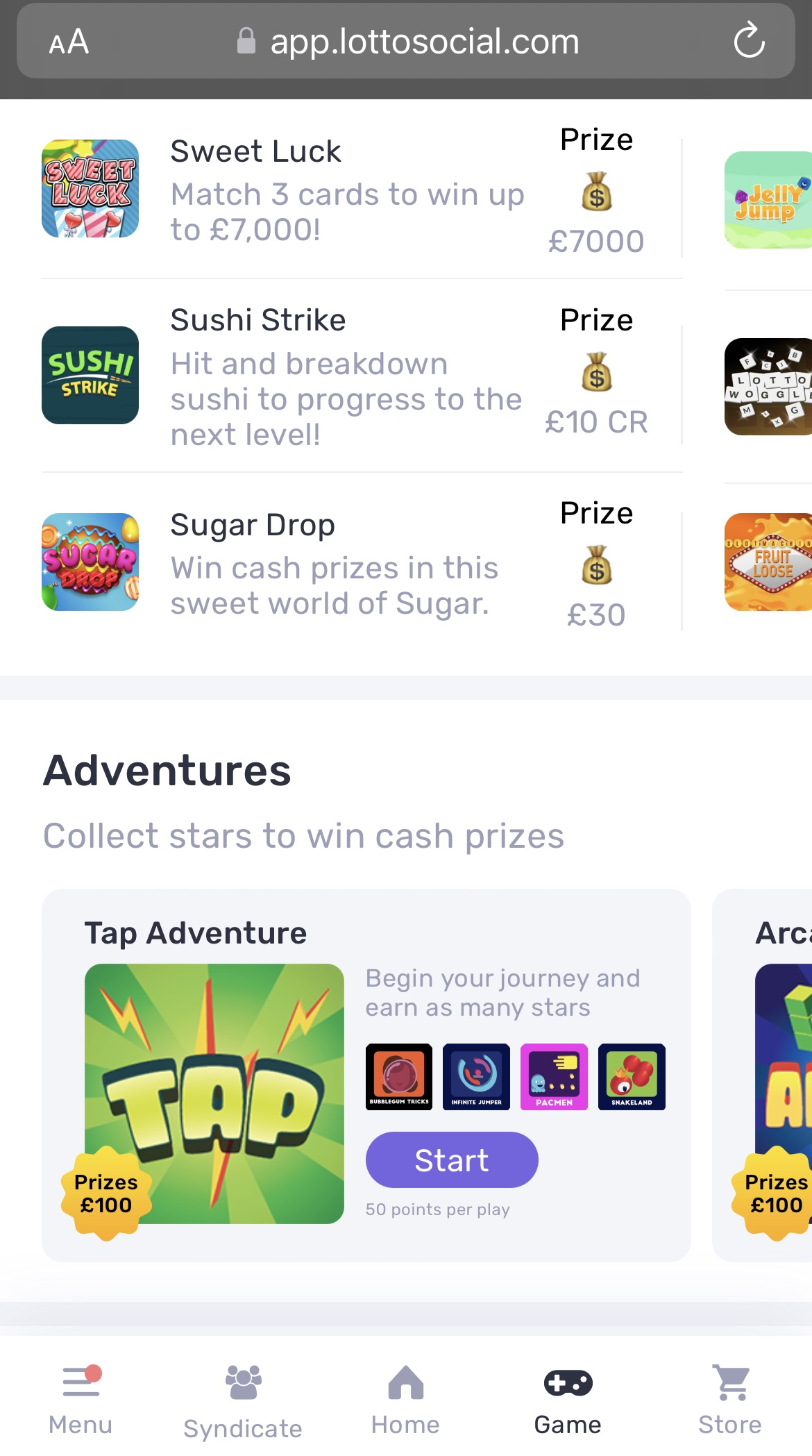This screenshot has height=1456, width=812.
Task: Select the Snakeland mini game
Action: [632, 1077]
